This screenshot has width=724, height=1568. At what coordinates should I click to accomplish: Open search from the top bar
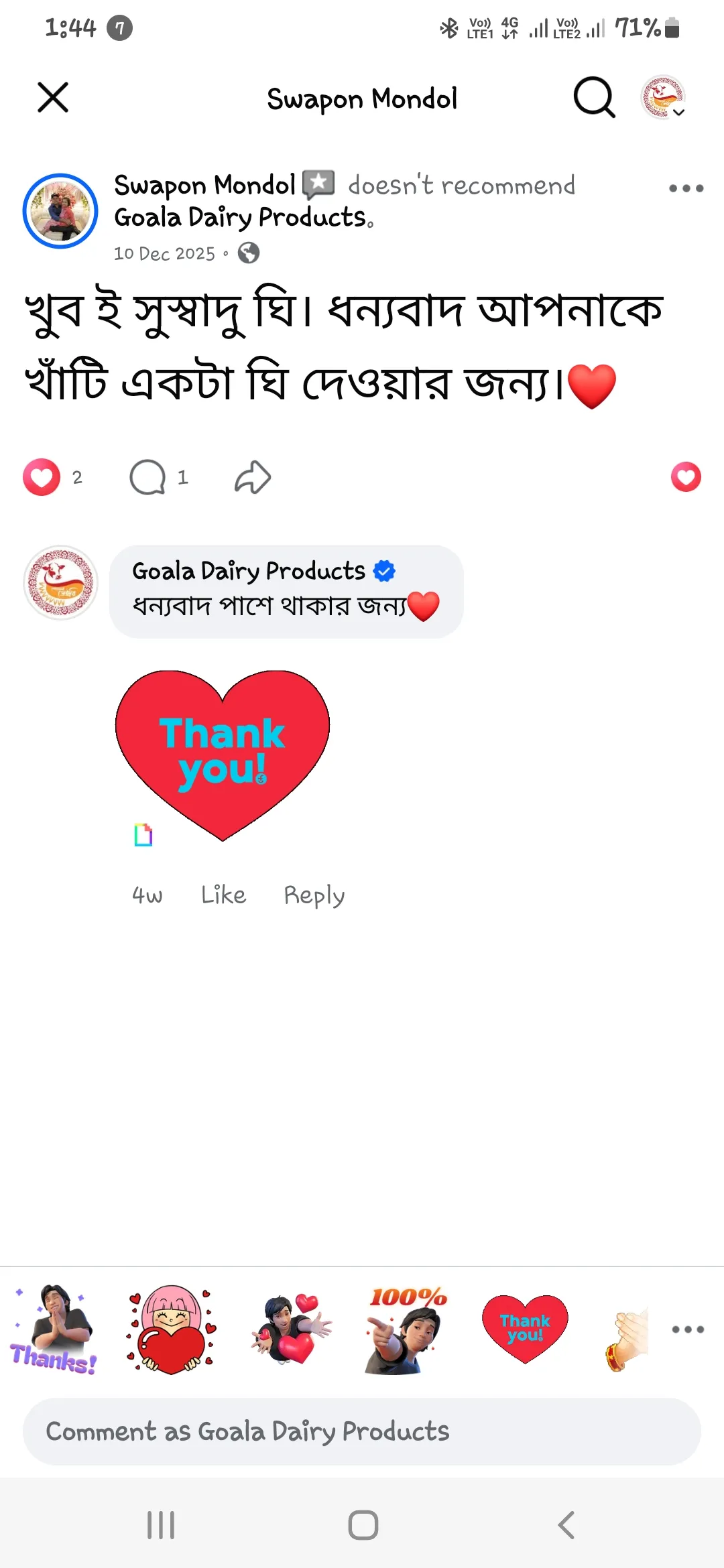click(x=594, y=98)
